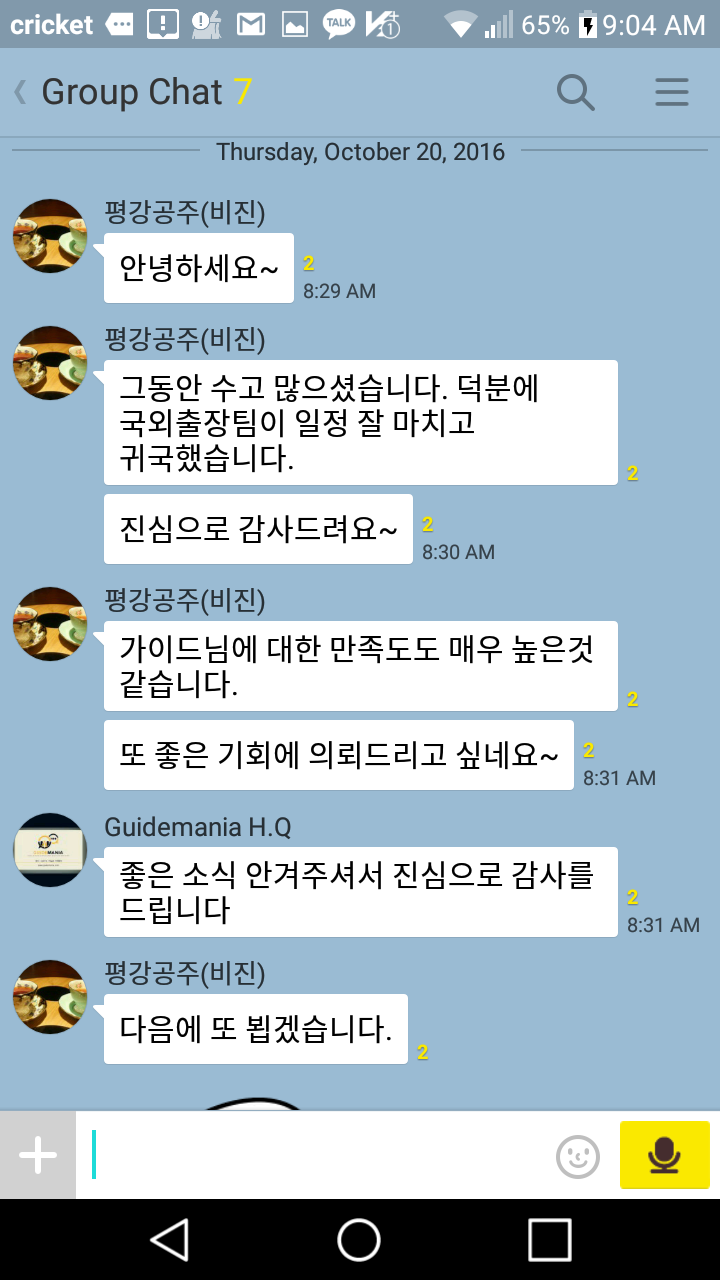The image size is (720, 1280).
Task: Open the chat room menu
Action: 671,93
